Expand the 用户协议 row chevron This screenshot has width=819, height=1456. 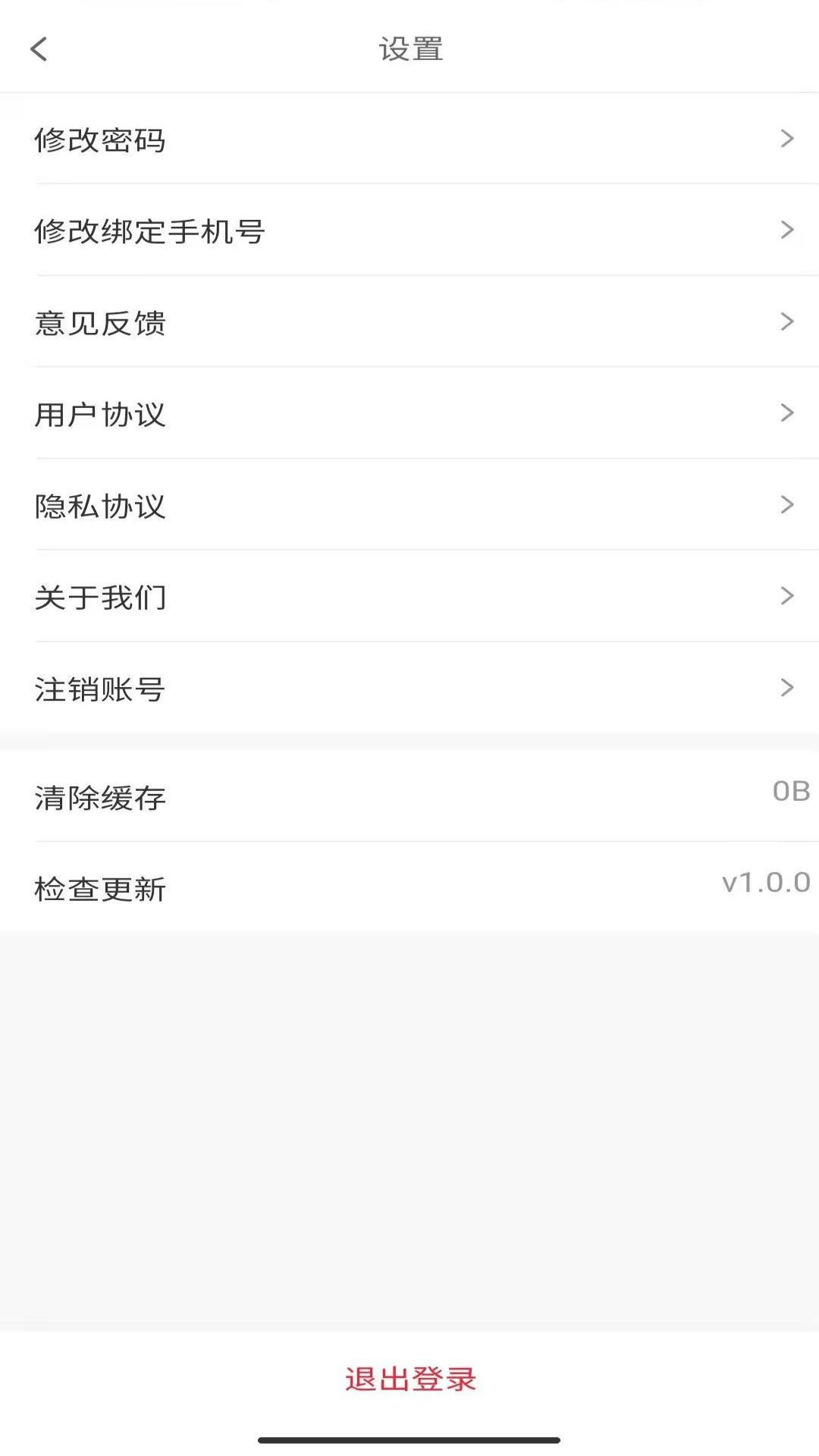click(787, 414)
